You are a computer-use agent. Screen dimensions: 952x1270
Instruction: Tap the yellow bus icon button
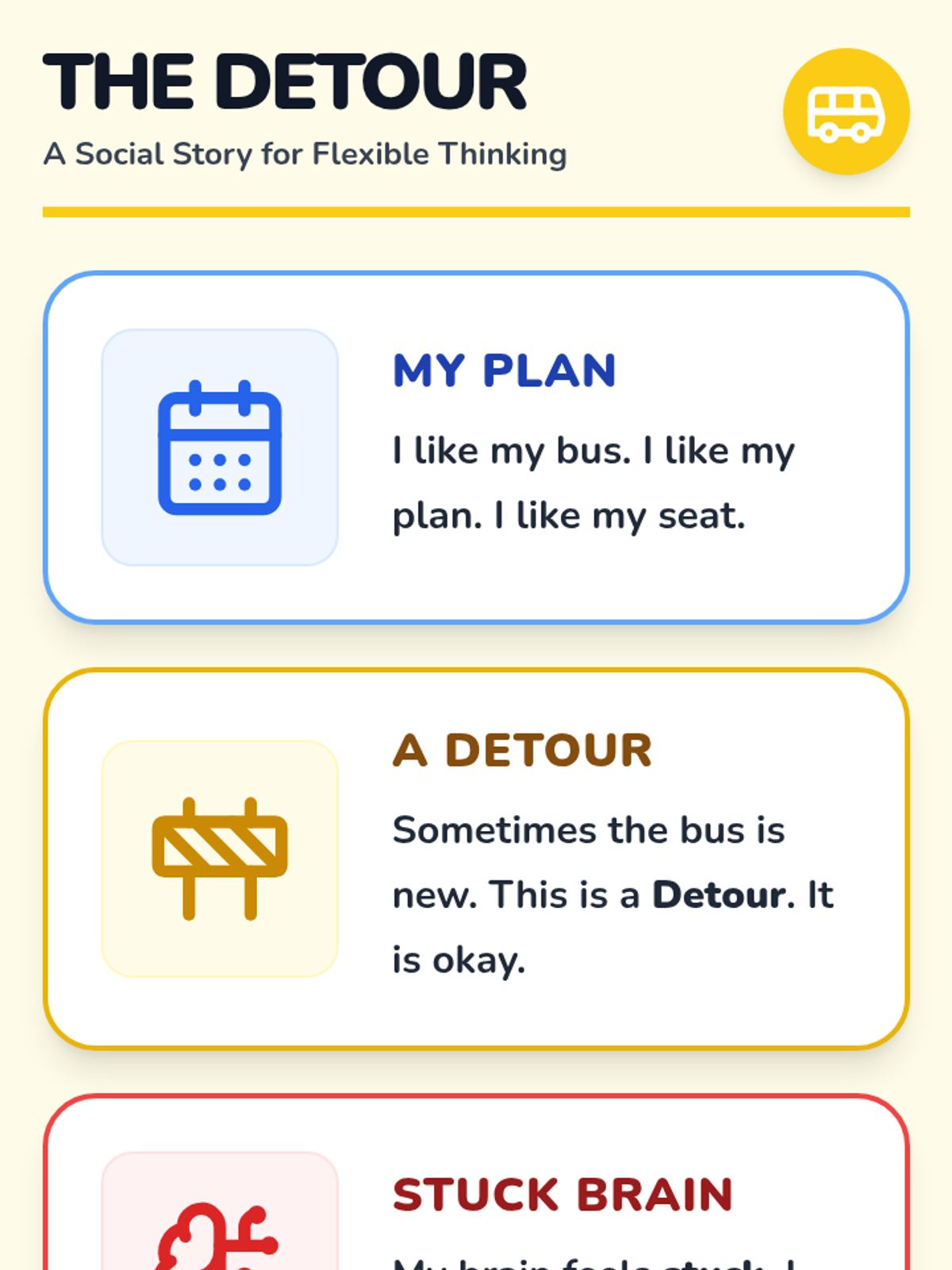pos(846,112)
